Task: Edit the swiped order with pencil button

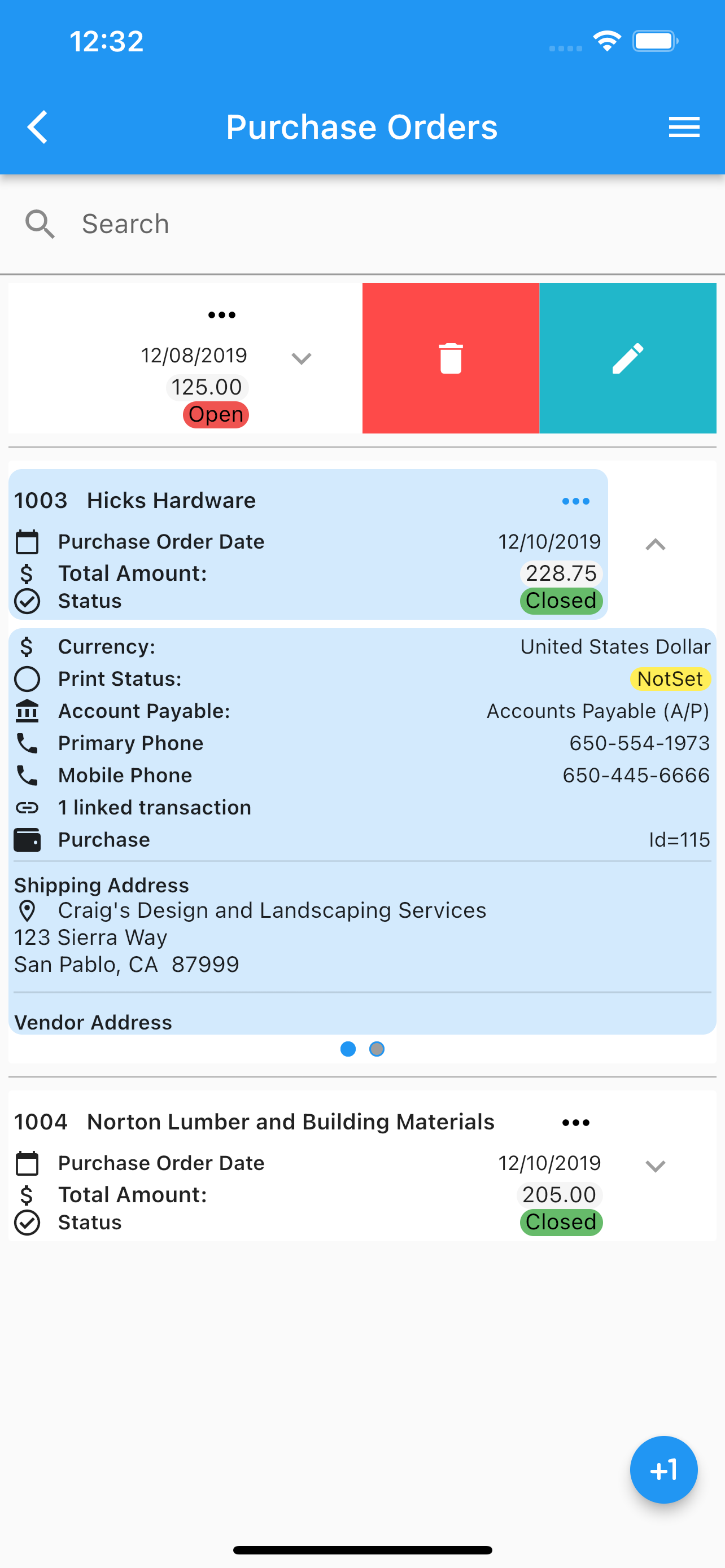Action: point(628,358)
